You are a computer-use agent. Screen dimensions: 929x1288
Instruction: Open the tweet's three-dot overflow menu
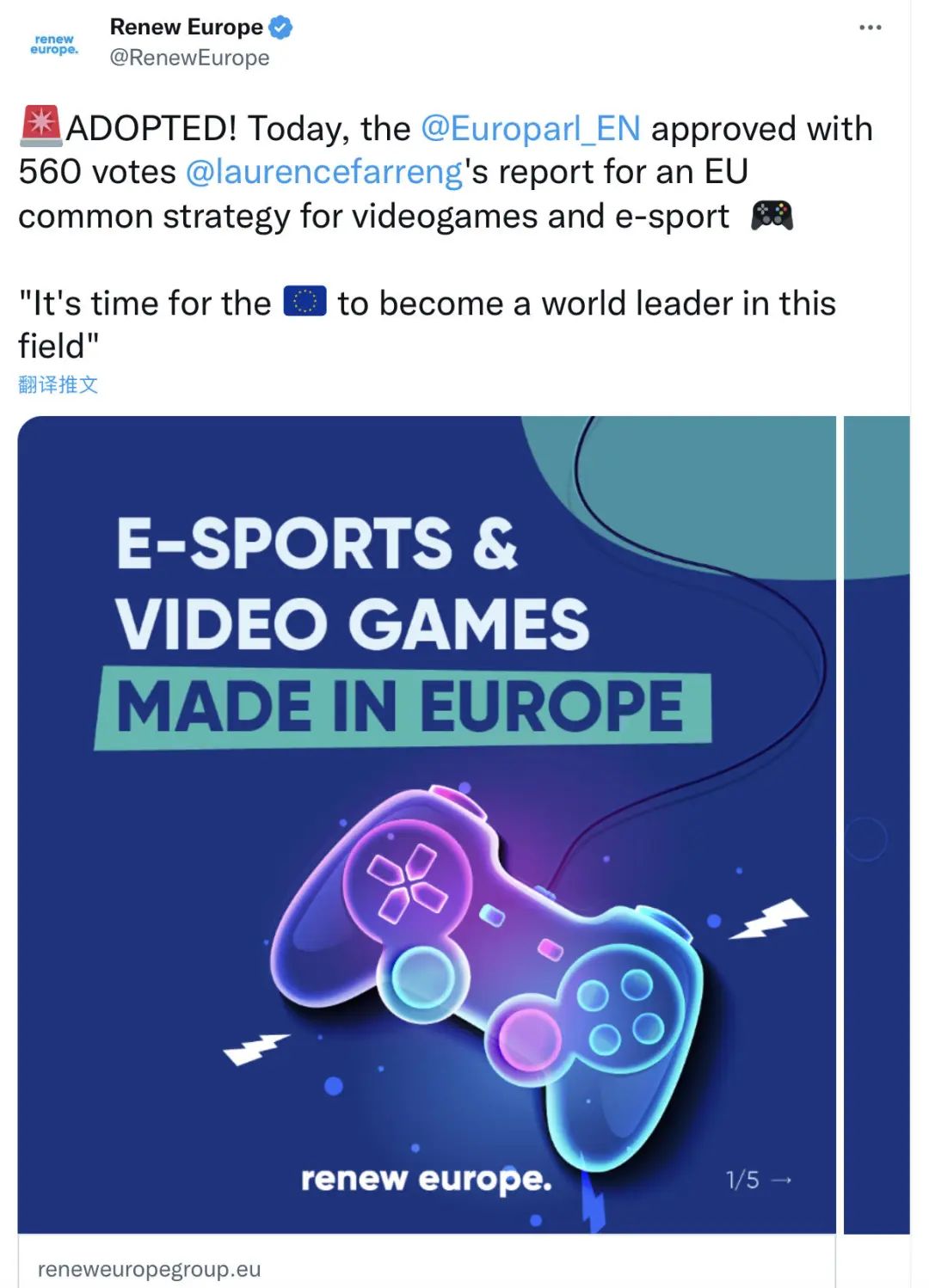click(870, 28)
